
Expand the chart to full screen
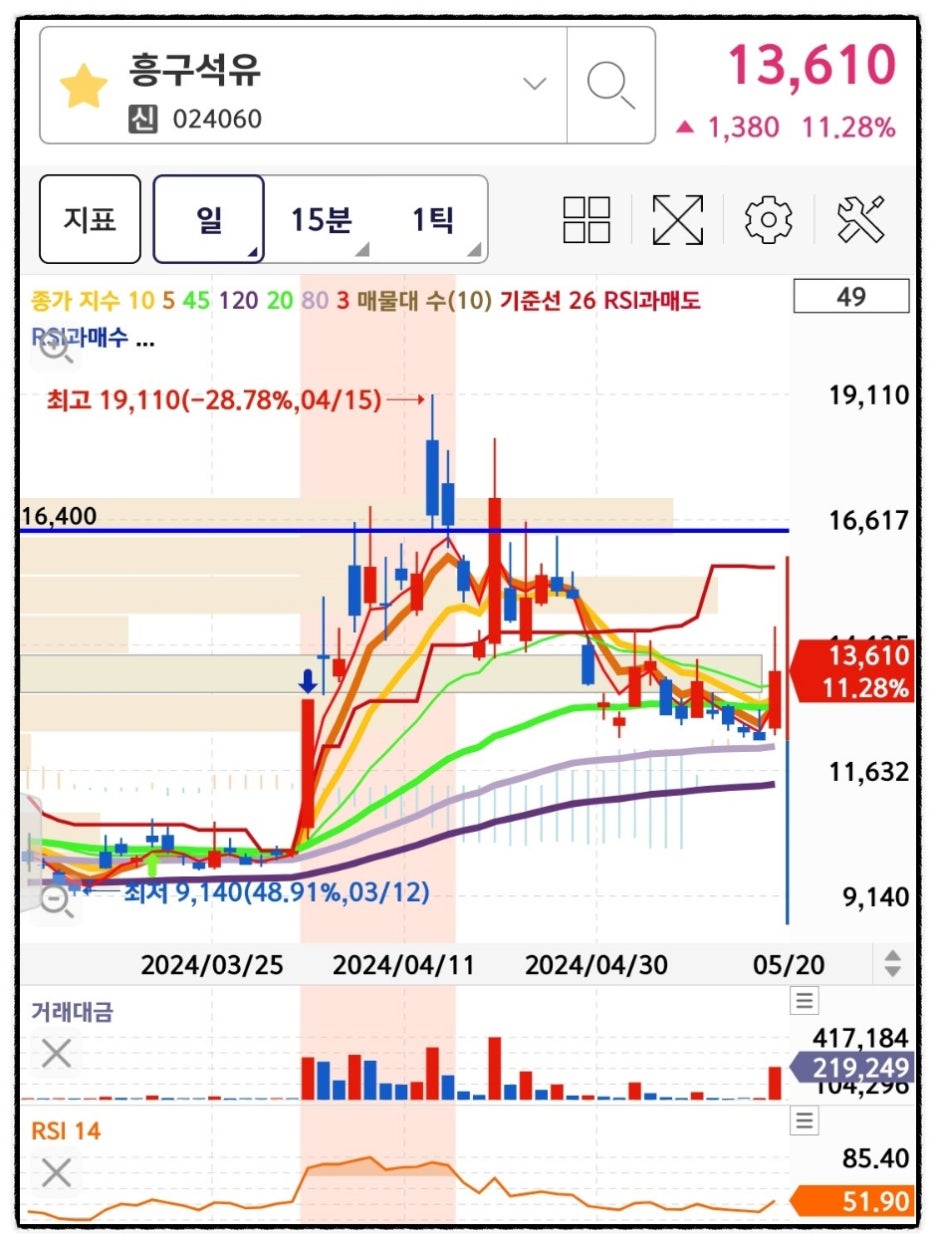tap(677, 219)
